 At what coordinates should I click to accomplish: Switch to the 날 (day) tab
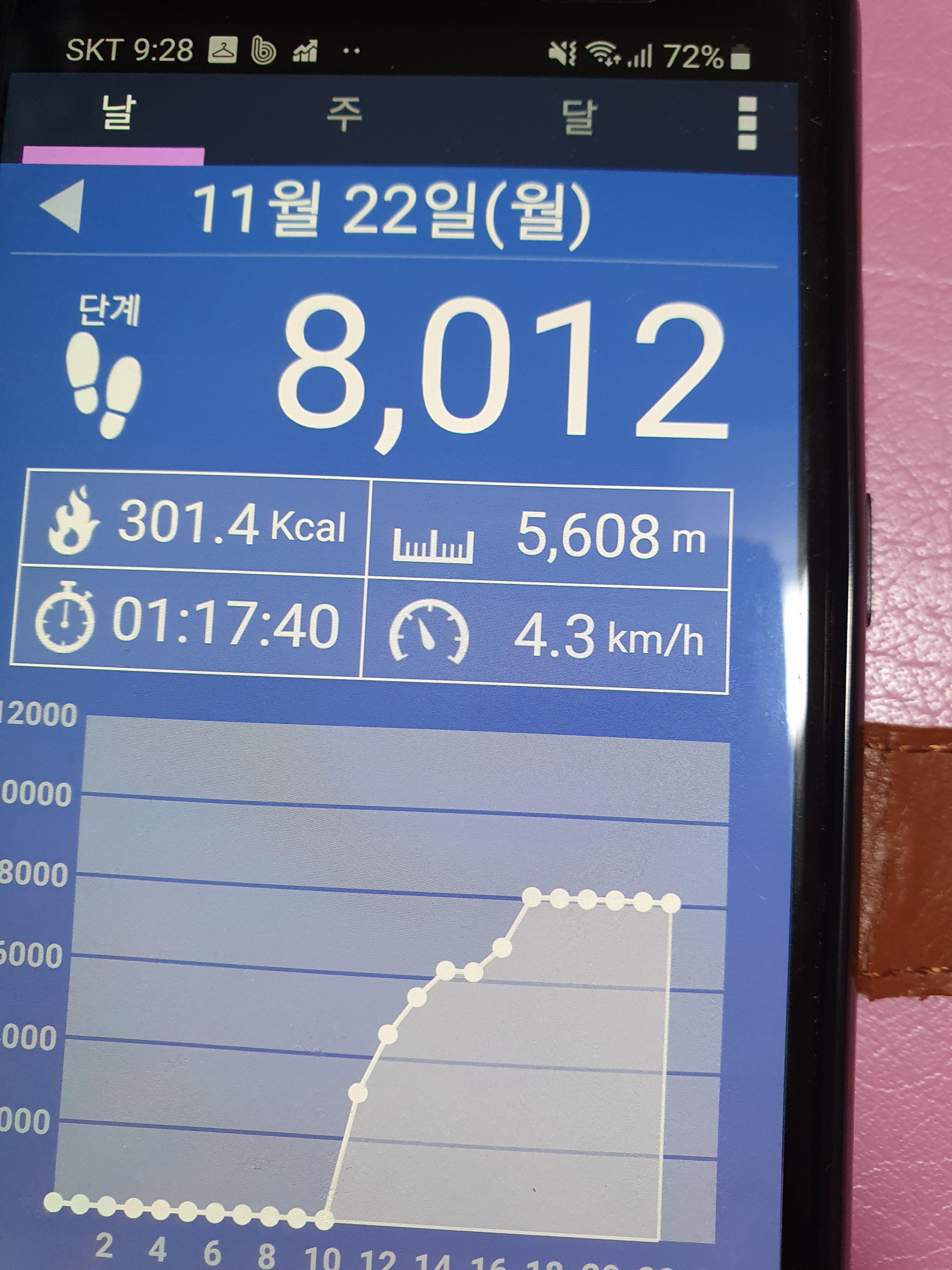[118, 114]
